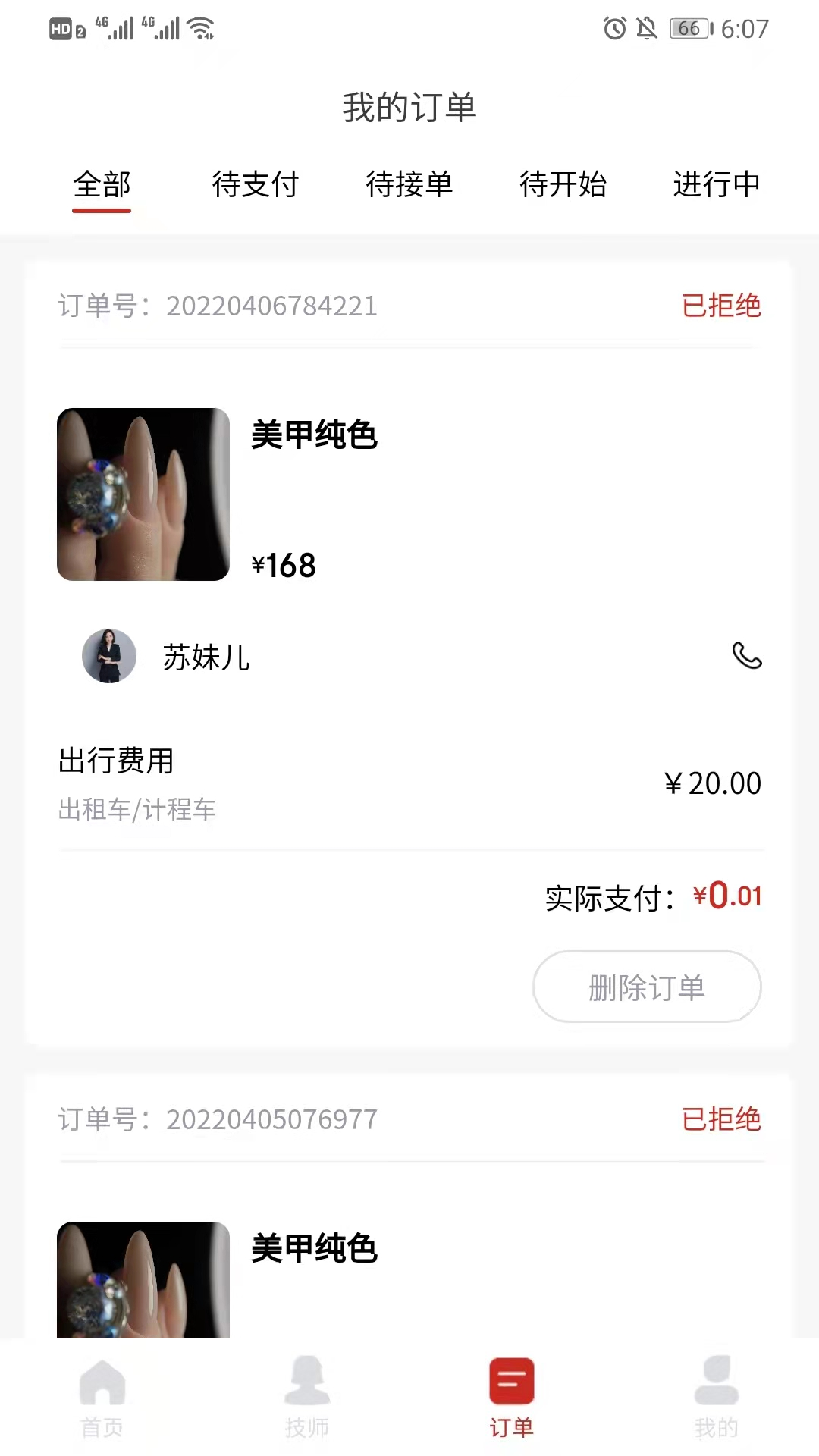
Task: Switch to the 待支付 tab
Action: [256, 184]
